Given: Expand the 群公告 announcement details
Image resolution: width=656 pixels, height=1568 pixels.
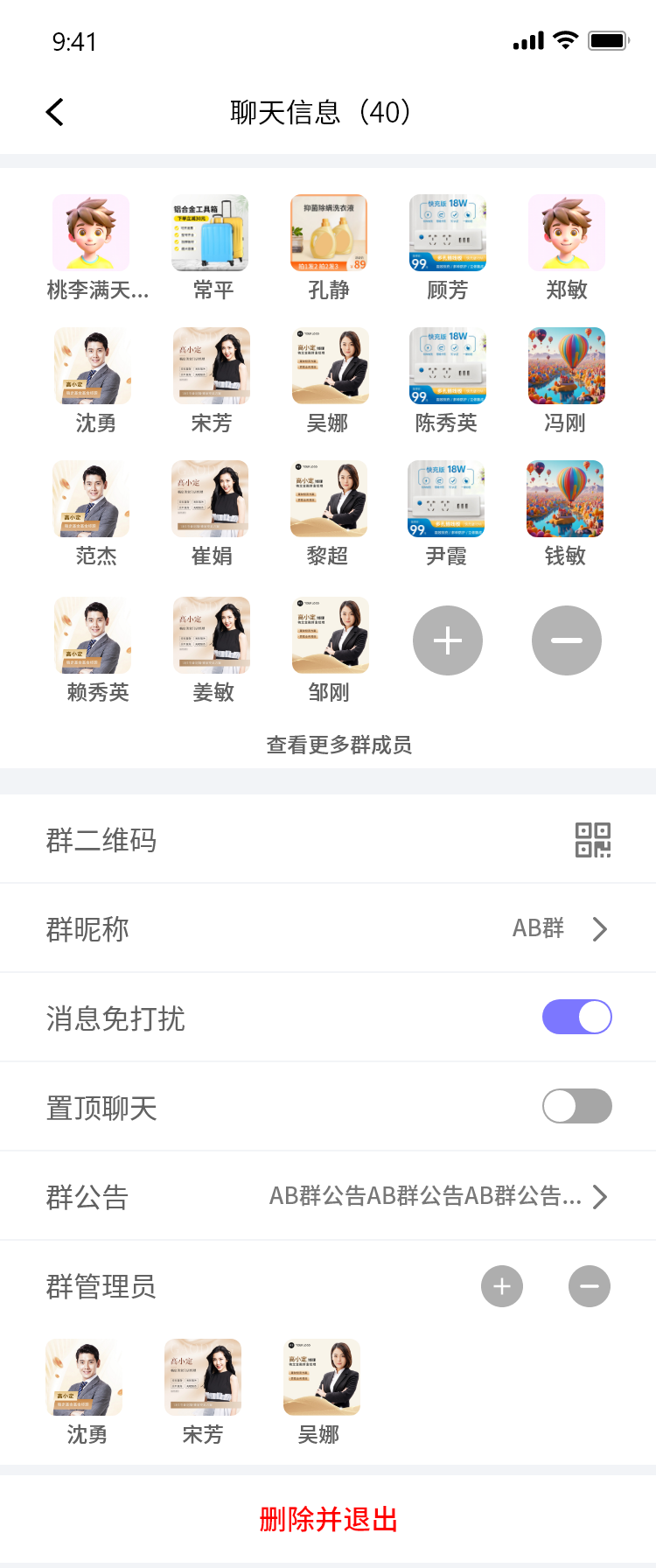Looking at the screenshot, I should coord(600,1195).
